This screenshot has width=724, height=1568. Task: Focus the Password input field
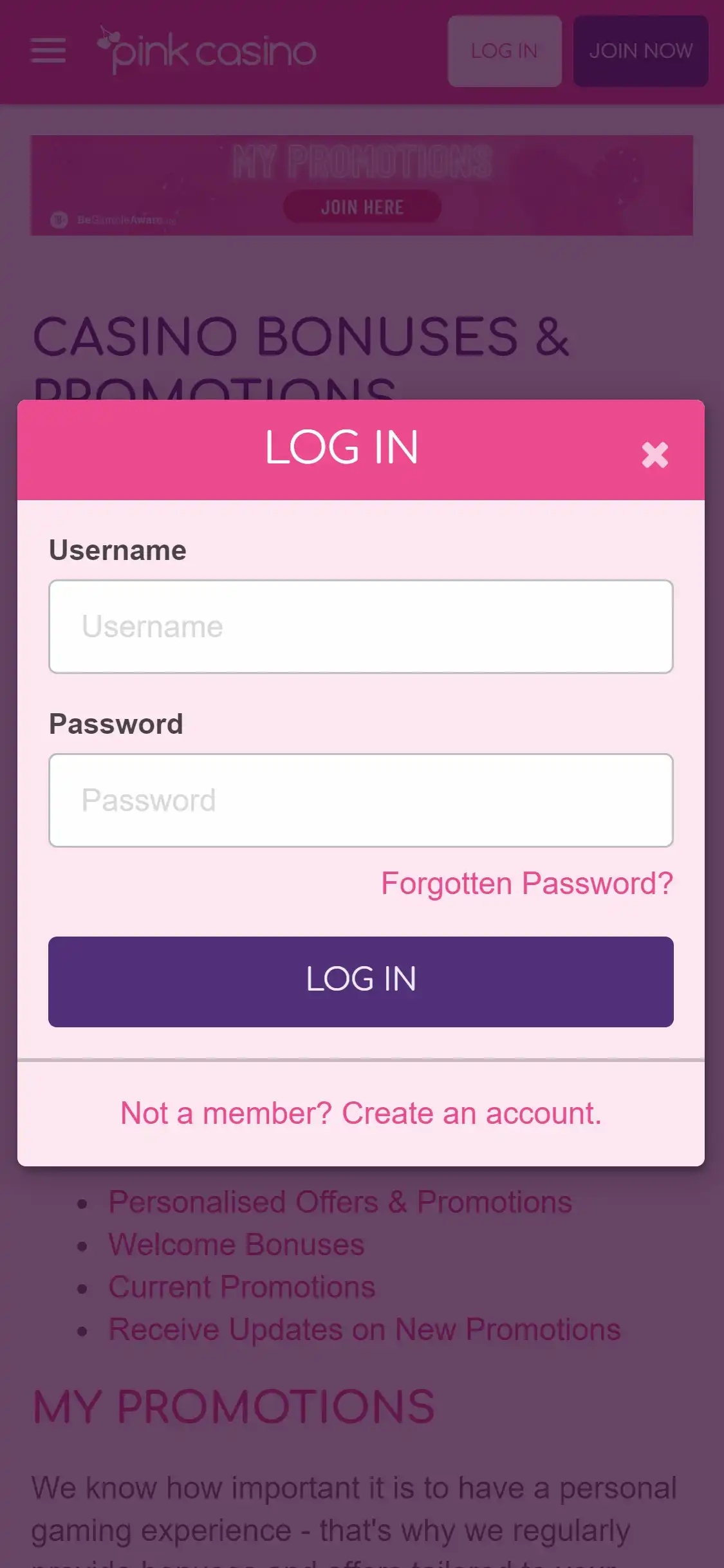360,800
